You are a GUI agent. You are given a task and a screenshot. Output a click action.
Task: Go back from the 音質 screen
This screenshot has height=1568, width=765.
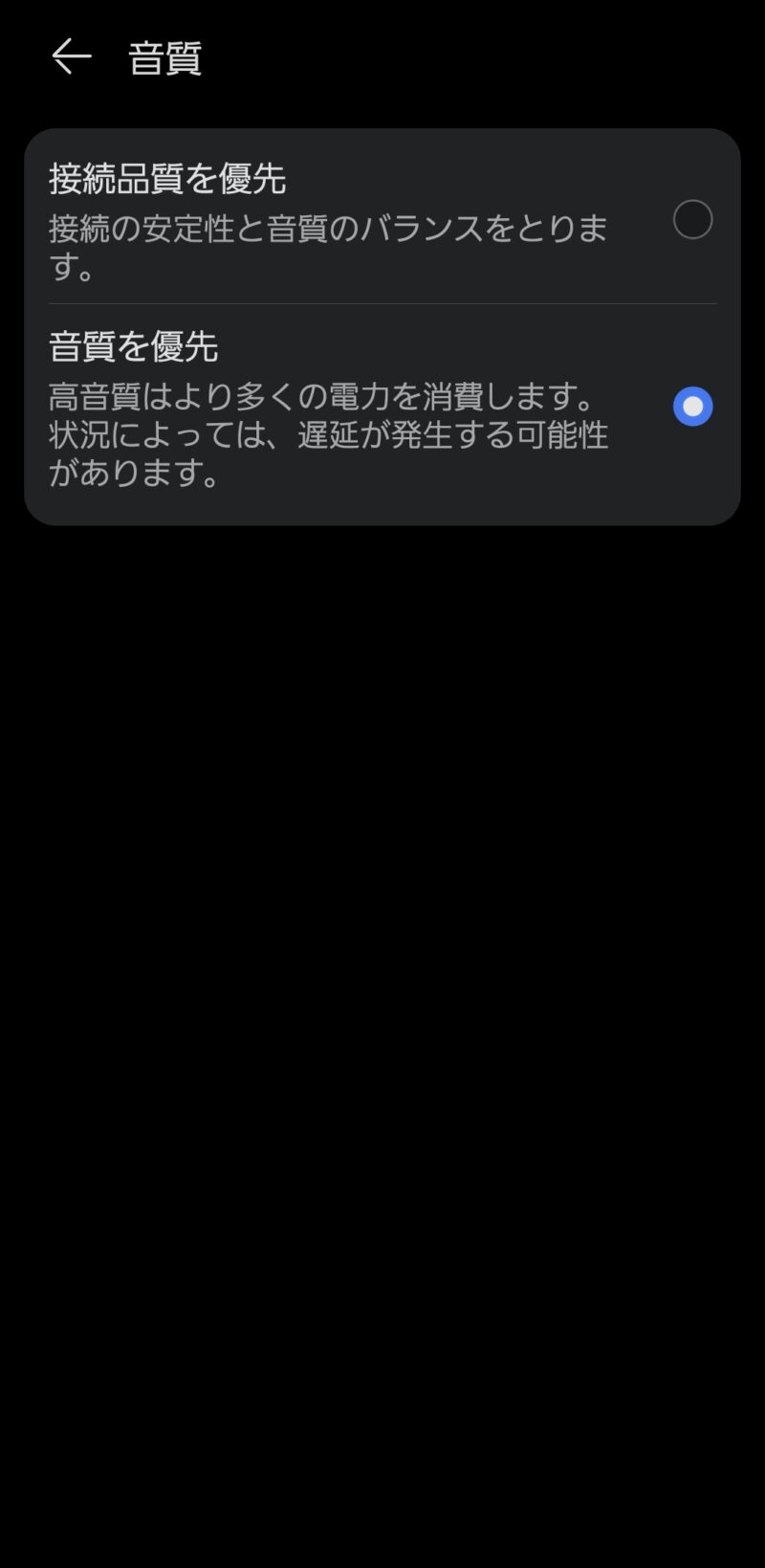72,57
